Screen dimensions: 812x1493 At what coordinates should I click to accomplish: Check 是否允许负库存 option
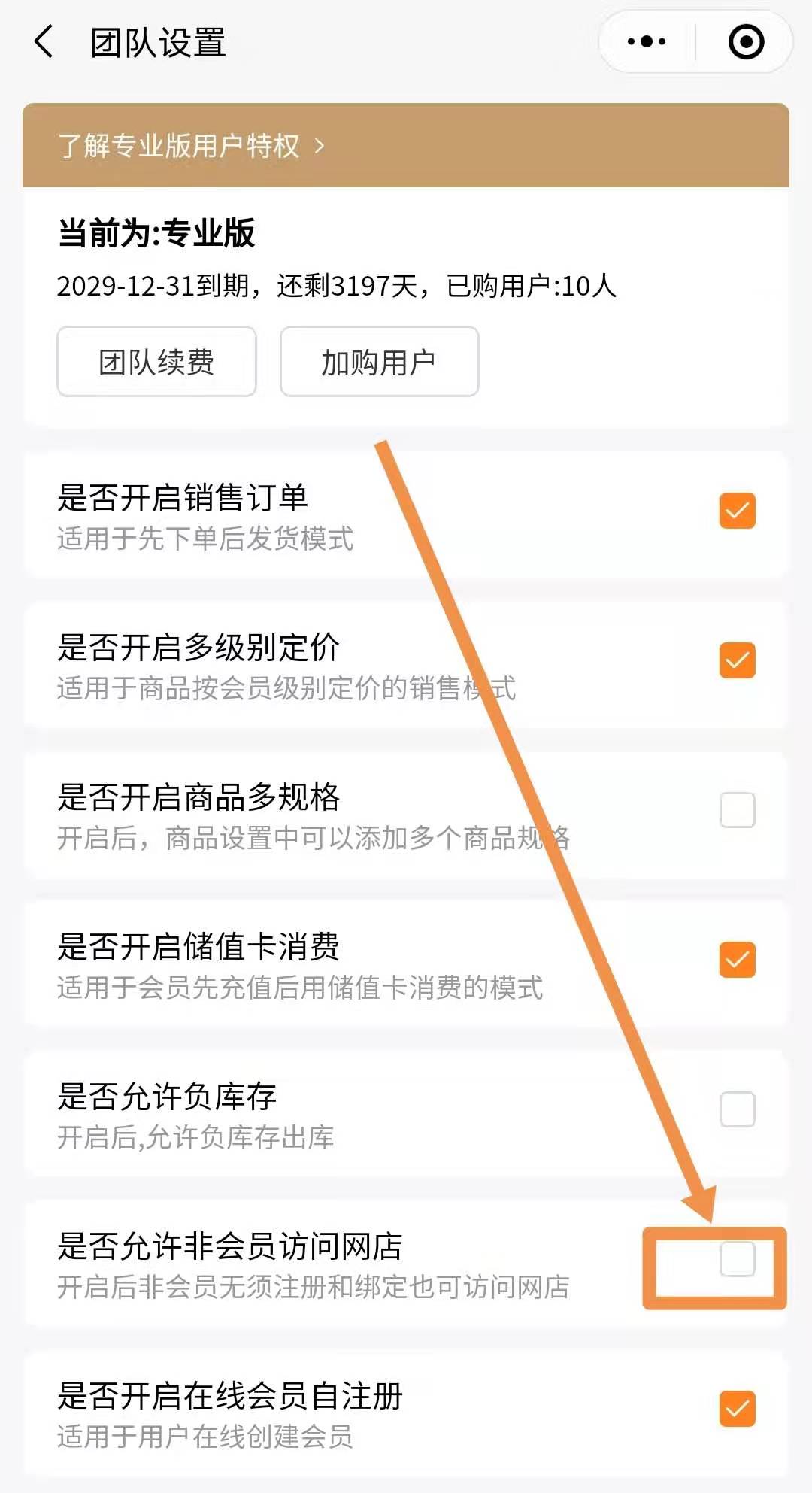point(737,1109)
